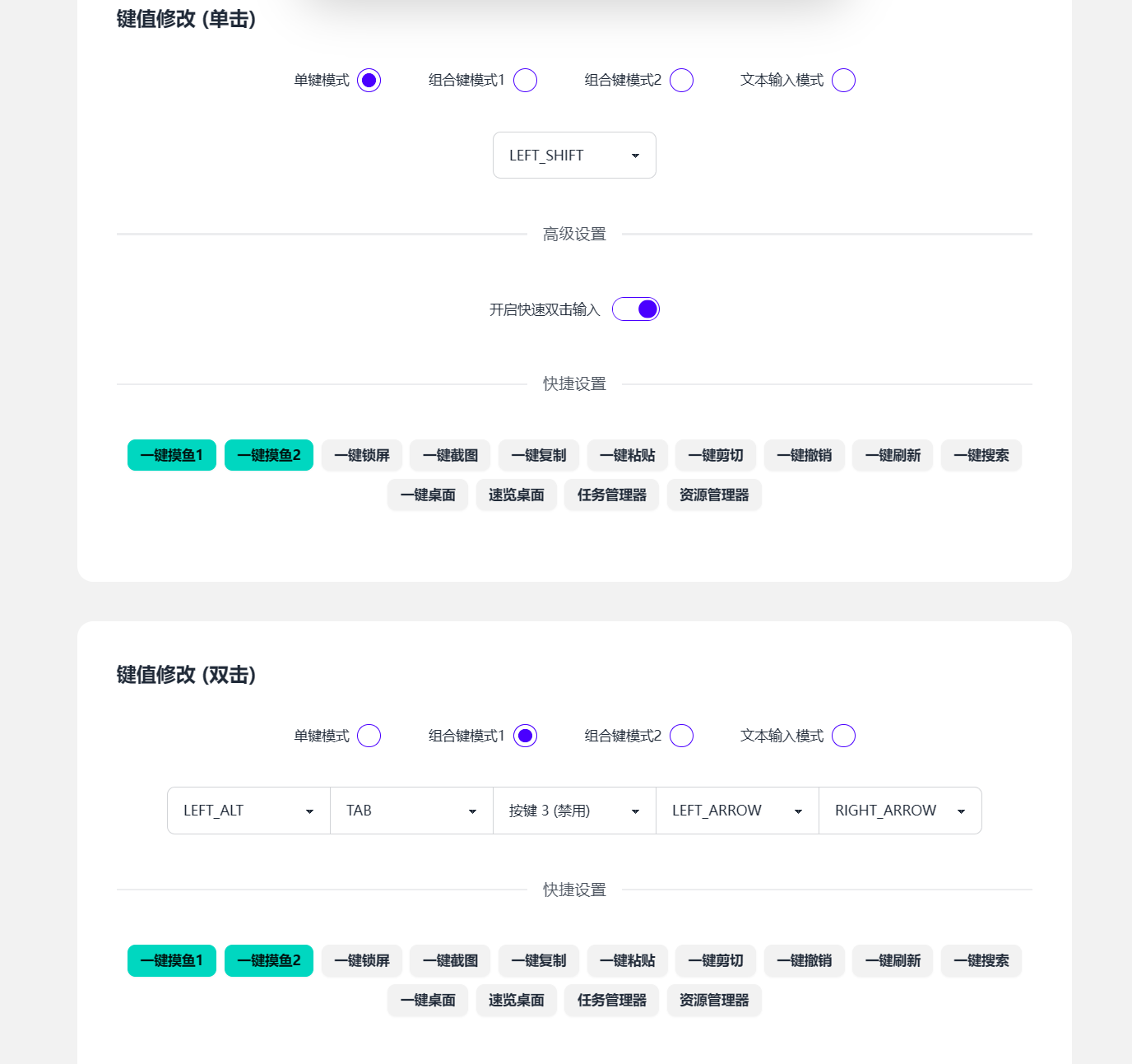
Task: Tap 资源管理器 chip in 双击 section
Action: pyautogui.click(x=714, y=1000)
